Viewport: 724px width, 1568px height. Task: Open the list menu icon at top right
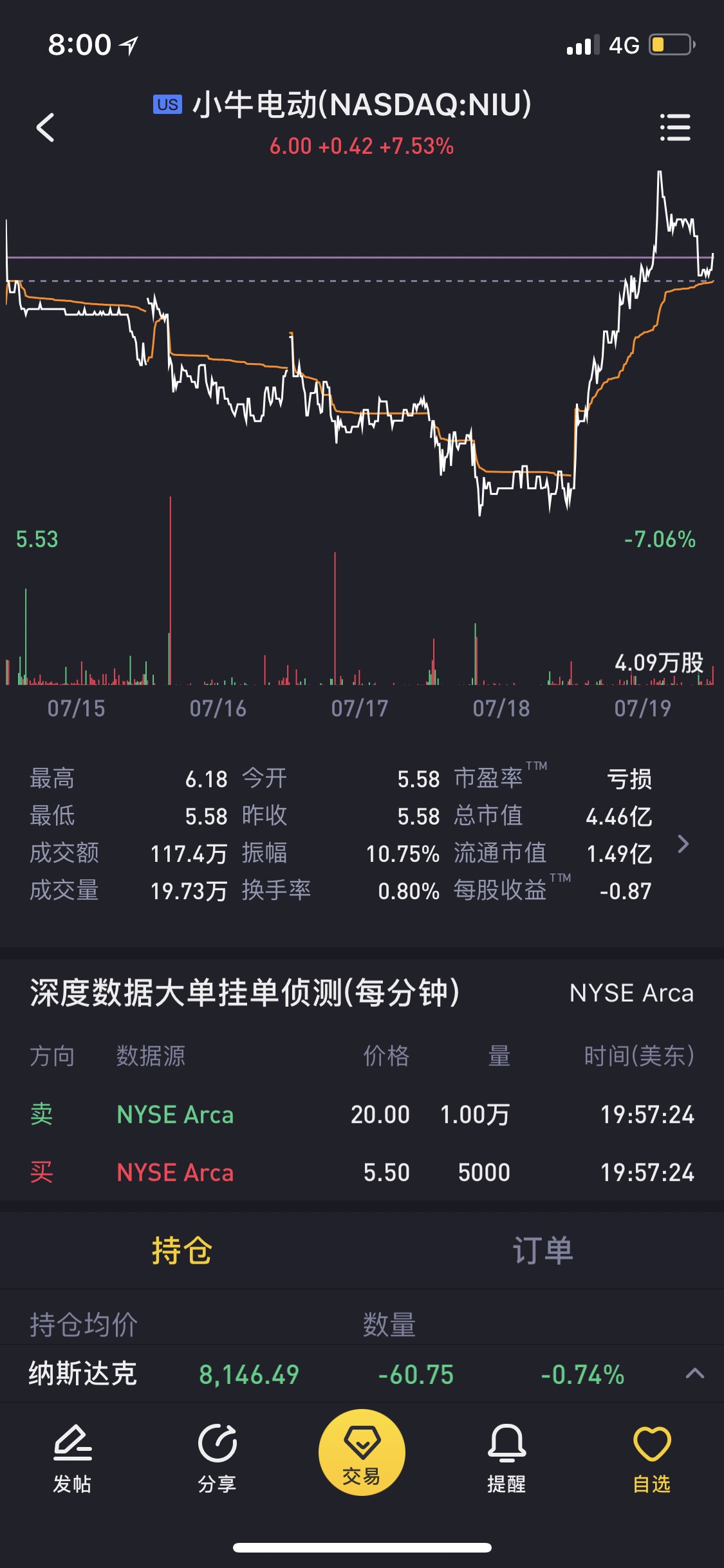pos(675,127)
